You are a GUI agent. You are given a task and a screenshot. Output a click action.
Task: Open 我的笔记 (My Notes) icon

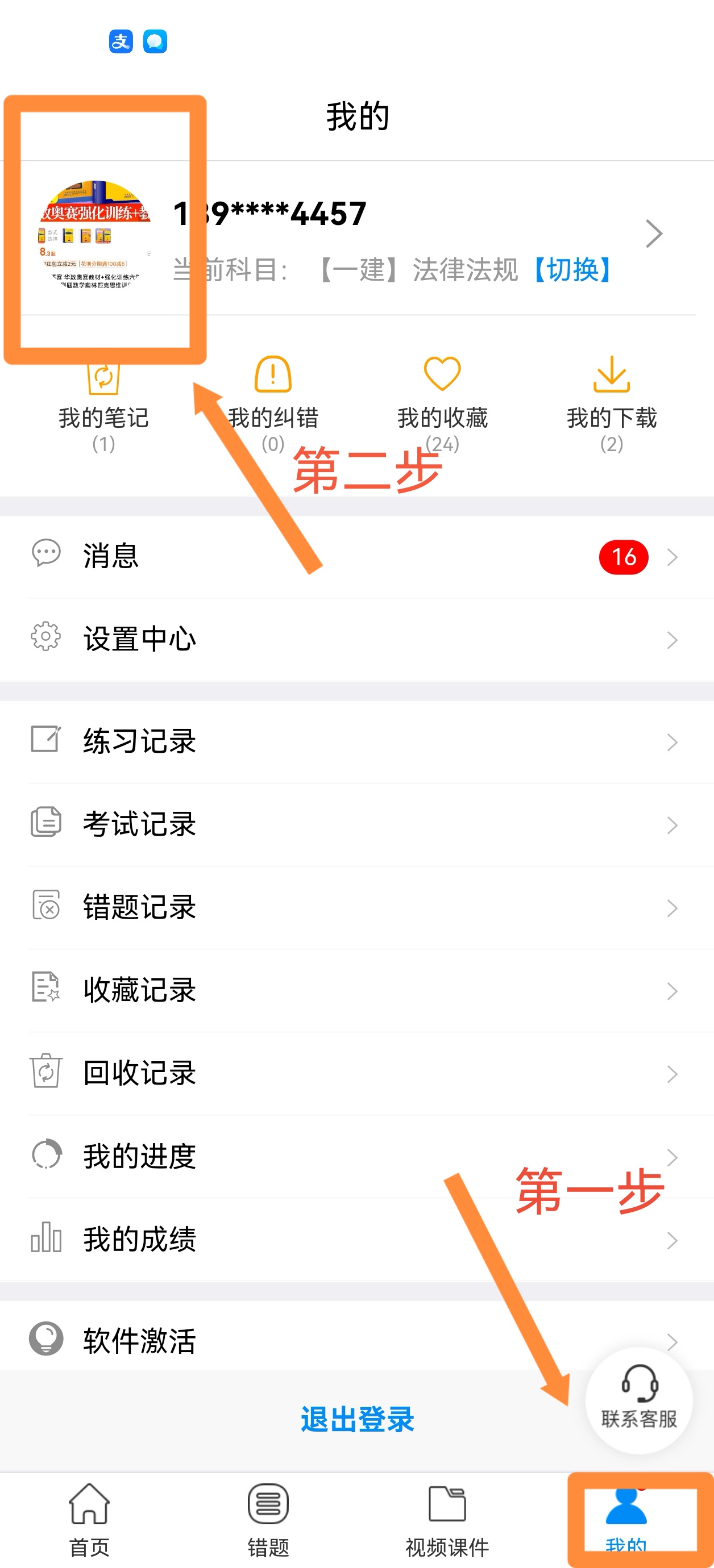pyautogui.click(x=102, y=377)
